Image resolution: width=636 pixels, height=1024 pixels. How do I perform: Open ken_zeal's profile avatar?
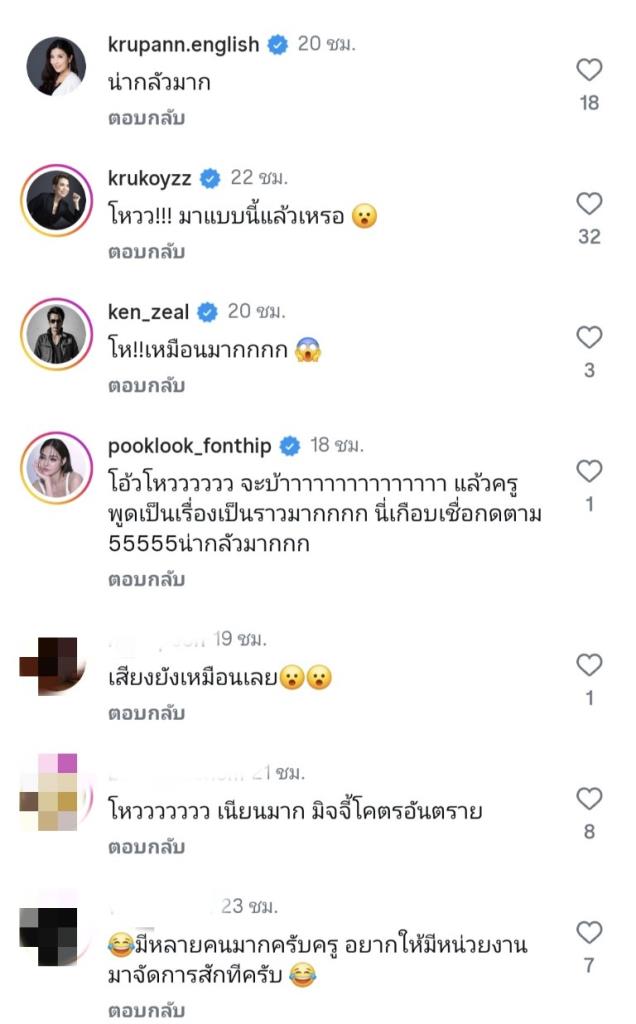point(56,334)
